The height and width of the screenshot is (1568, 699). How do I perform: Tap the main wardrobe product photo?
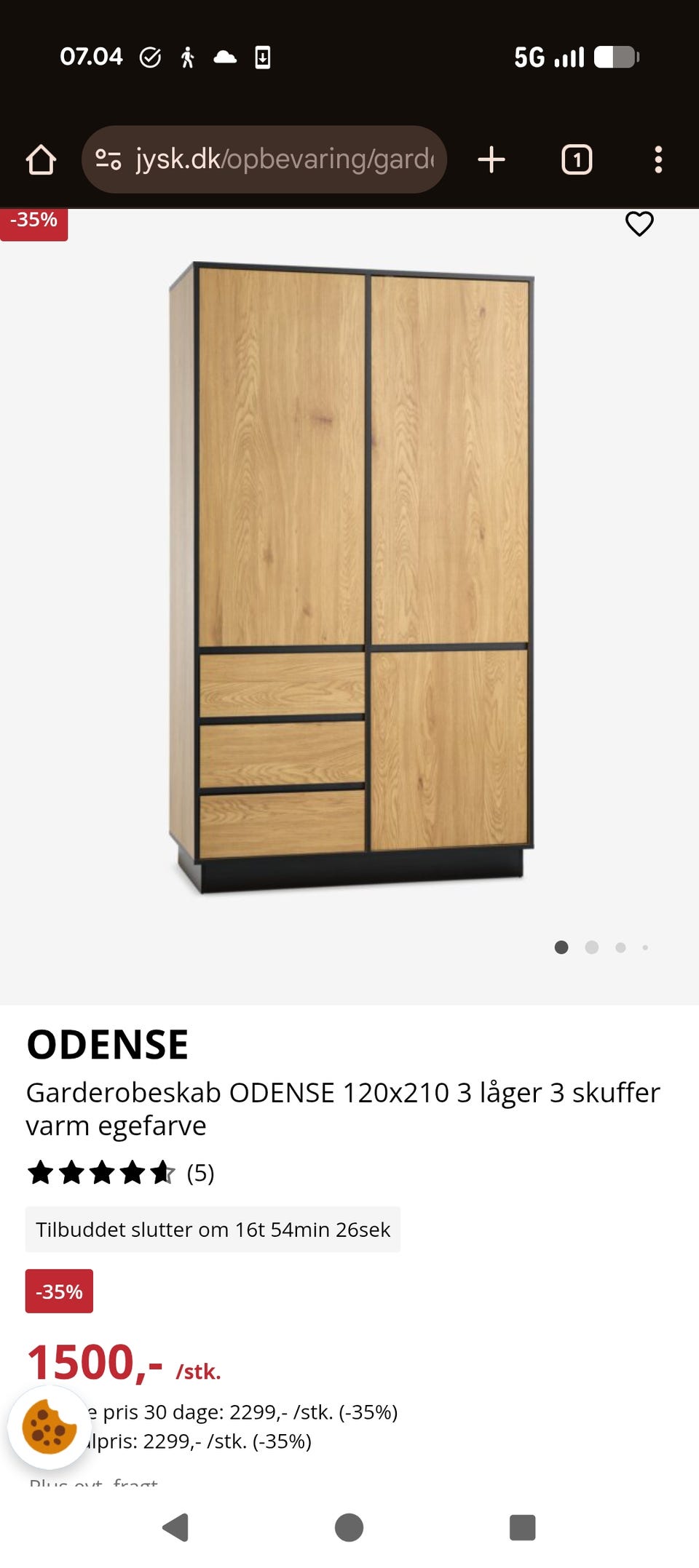tap(349, 575)
